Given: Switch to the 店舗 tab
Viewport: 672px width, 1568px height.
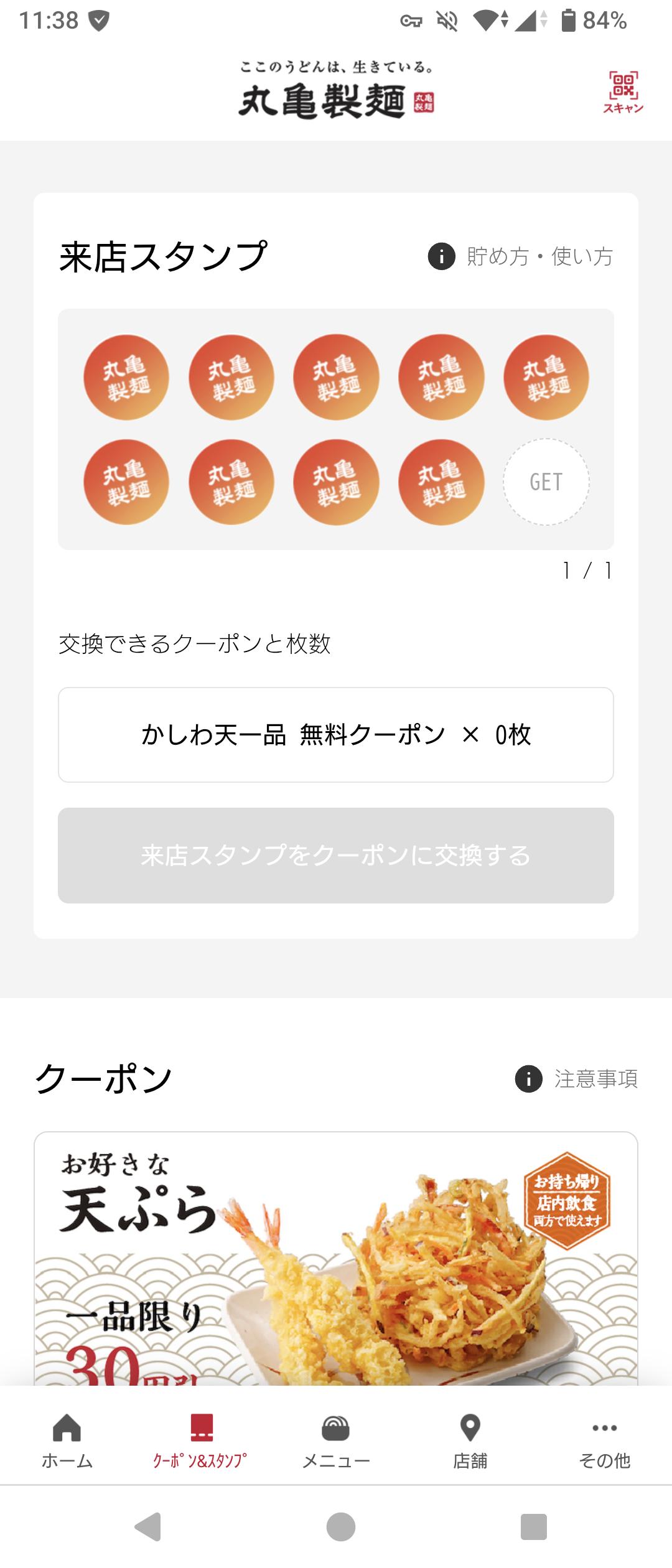Looking at the screenshot, I should coord(470,1441).
